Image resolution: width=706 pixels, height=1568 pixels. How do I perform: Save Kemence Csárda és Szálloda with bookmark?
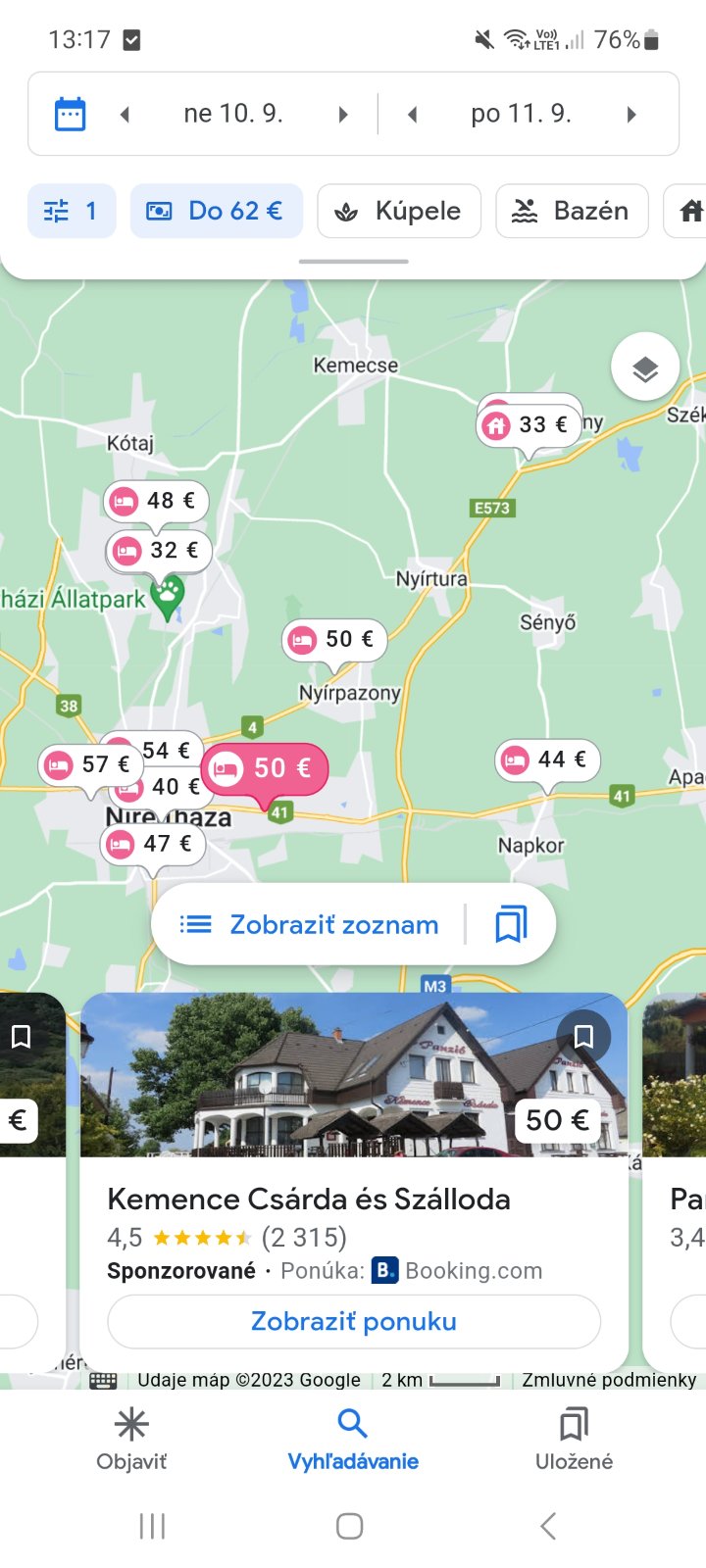point(583,1036)
